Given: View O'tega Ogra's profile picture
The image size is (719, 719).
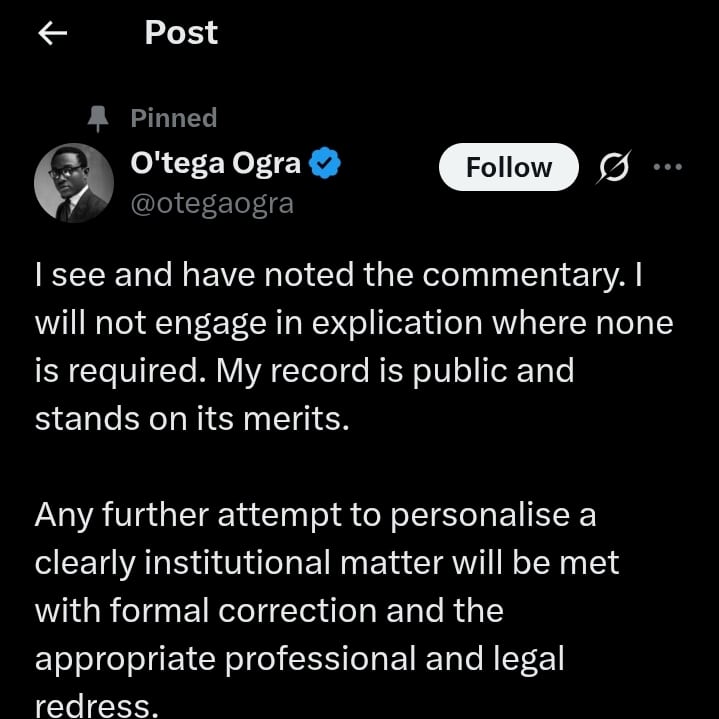Looking at the screenshot, I should (x=74, y=183).
